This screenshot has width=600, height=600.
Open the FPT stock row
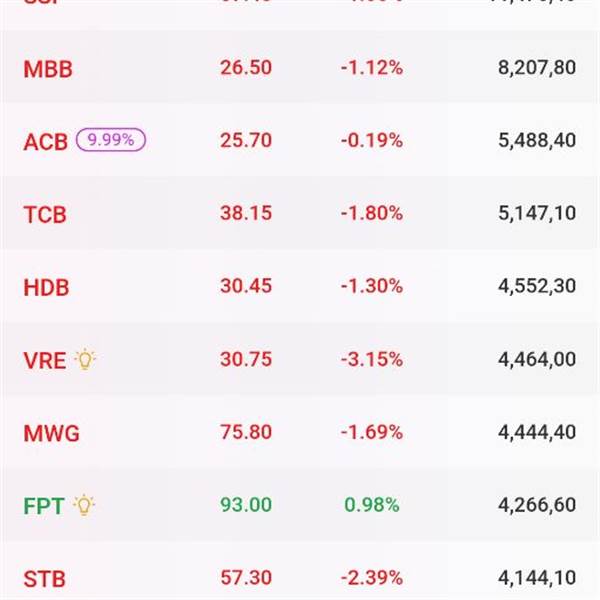coord(300,505)
